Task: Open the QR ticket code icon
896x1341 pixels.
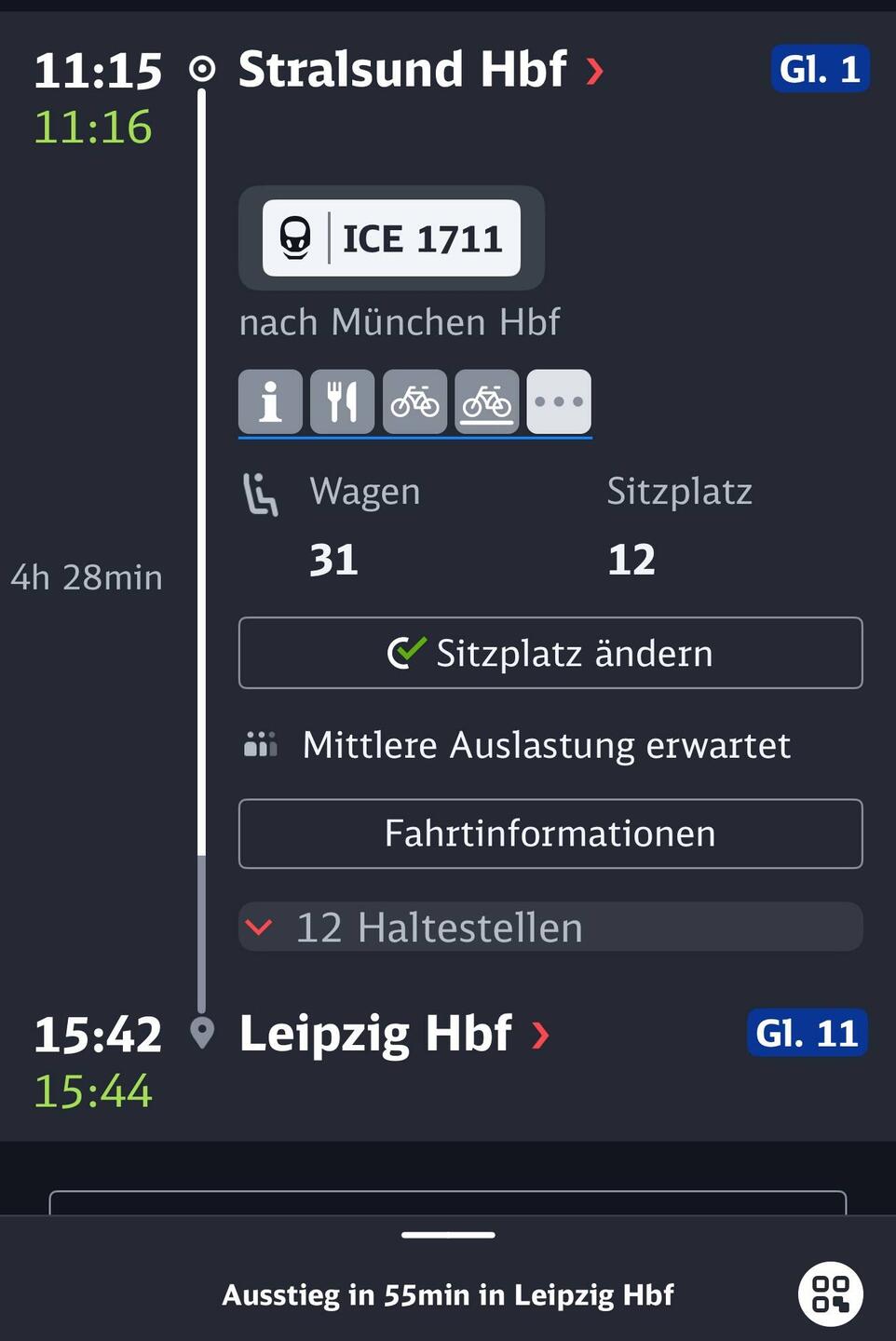Action: tap(830, 1294)
